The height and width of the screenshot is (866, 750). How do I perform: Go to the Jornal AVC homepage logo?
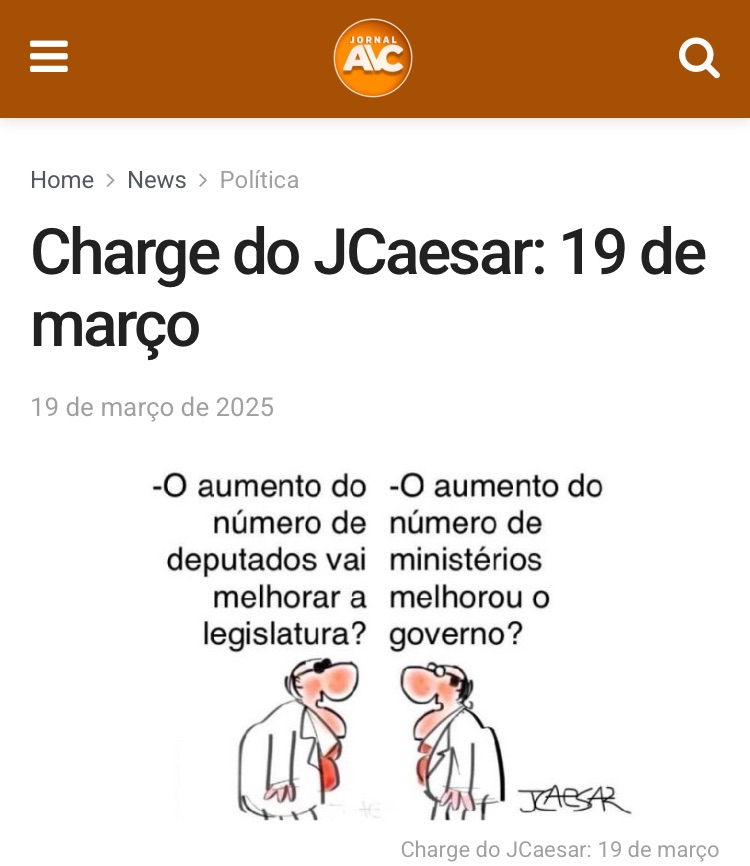coord(373,58)
